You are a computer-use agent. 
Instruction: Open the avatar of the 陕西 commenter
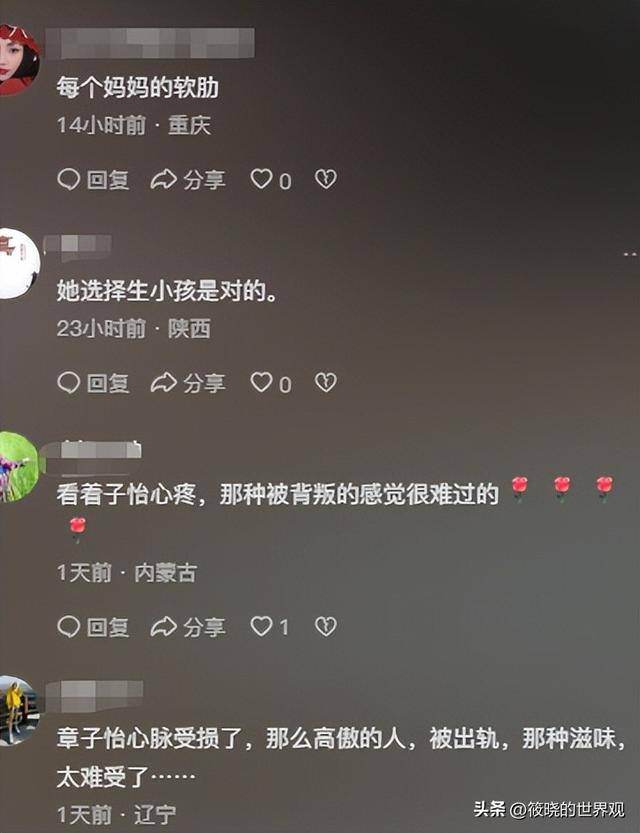pyautogui.click(x=19, y=264)
